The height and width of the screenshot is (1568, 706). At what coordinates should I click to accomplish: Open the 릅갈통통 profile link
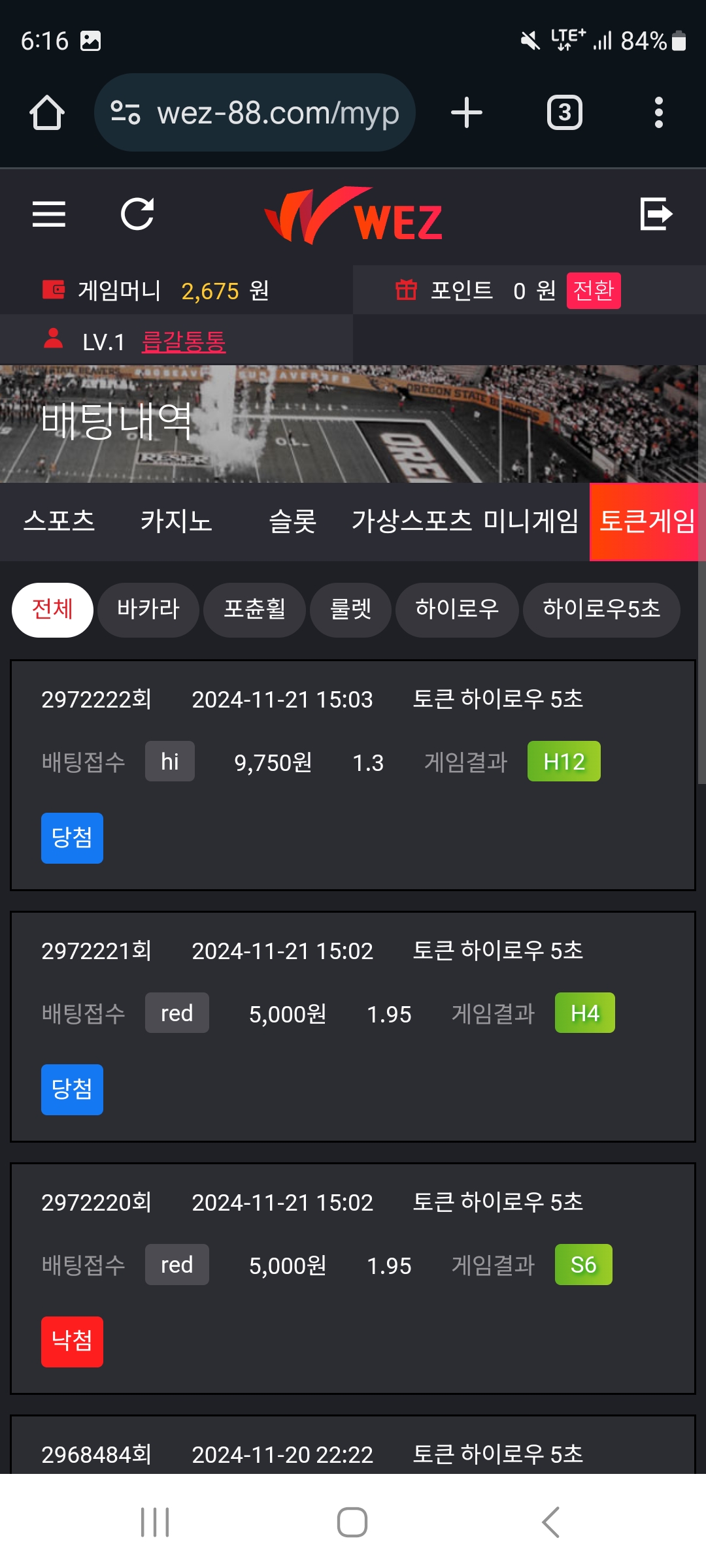point(184,341)
